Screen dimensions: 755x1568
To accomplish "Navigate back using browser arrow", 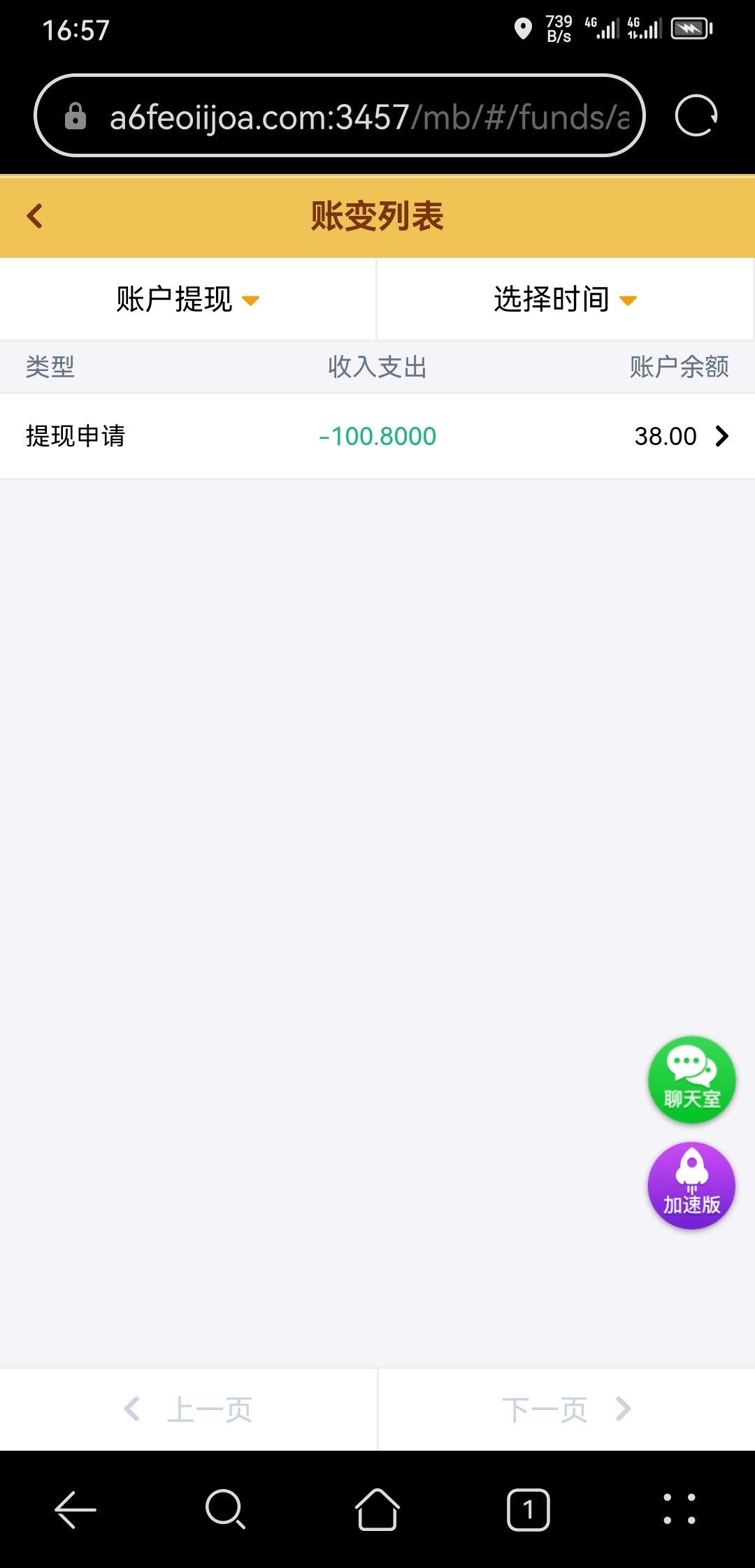I will 75,1510.
